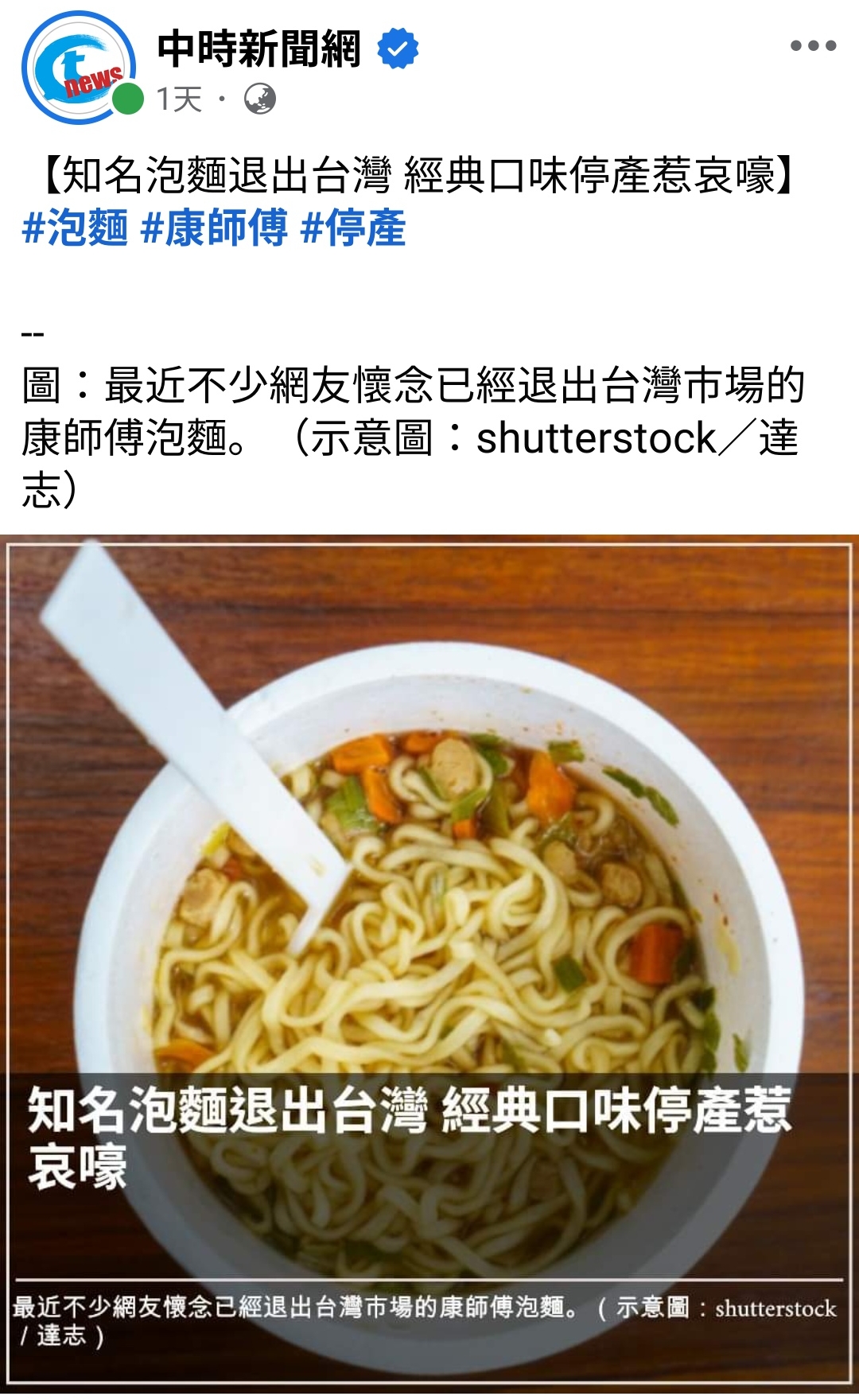Screen dimensions: 859x1400
Task: Open the instant noodle article image
Action: click(x=429, y=966)
